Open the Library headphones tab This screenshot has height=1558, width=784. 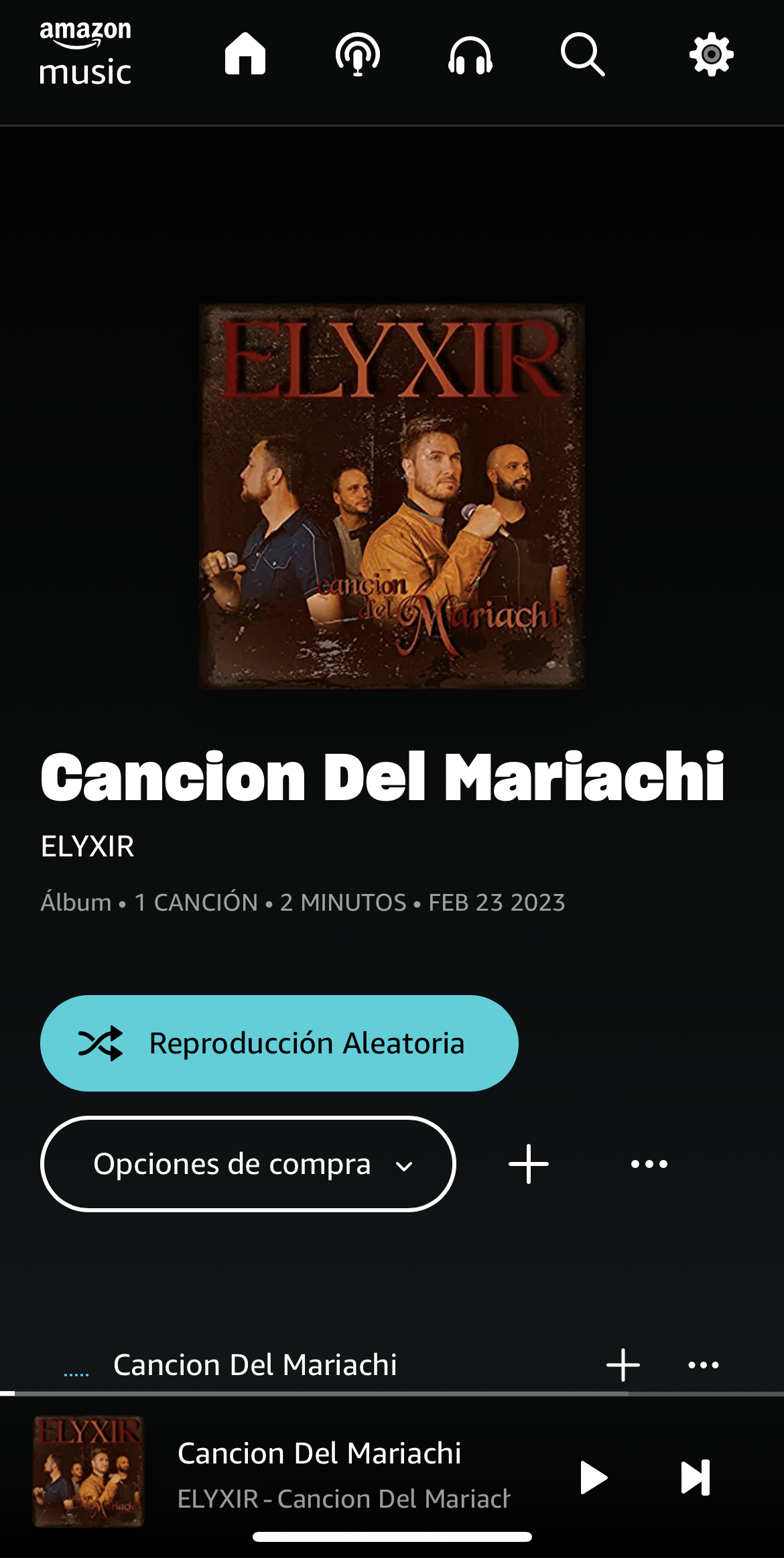point(470,55)
